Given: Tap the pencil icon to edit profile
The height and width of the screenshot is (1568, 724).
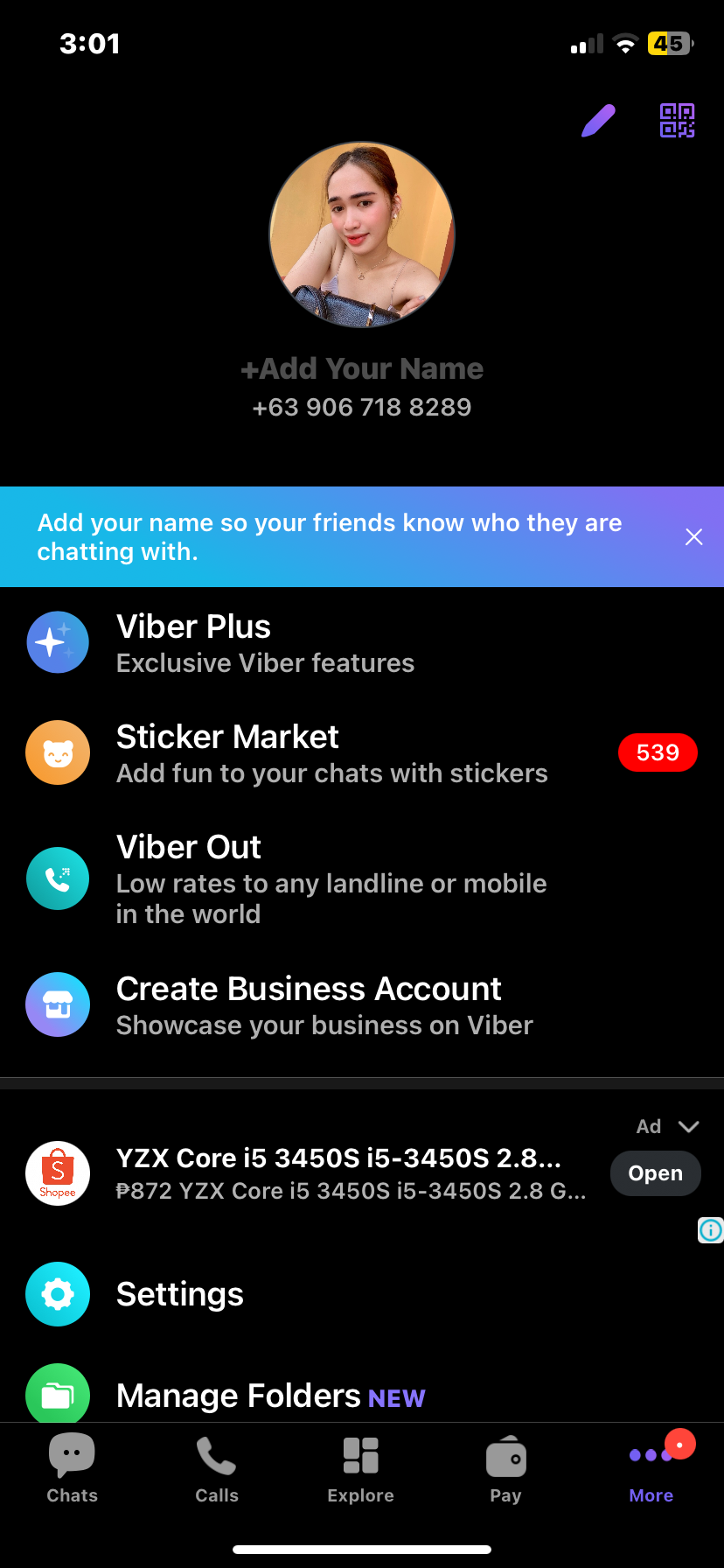Looking at the screenshot, I should pyautogui.click(x=599, y=121).
